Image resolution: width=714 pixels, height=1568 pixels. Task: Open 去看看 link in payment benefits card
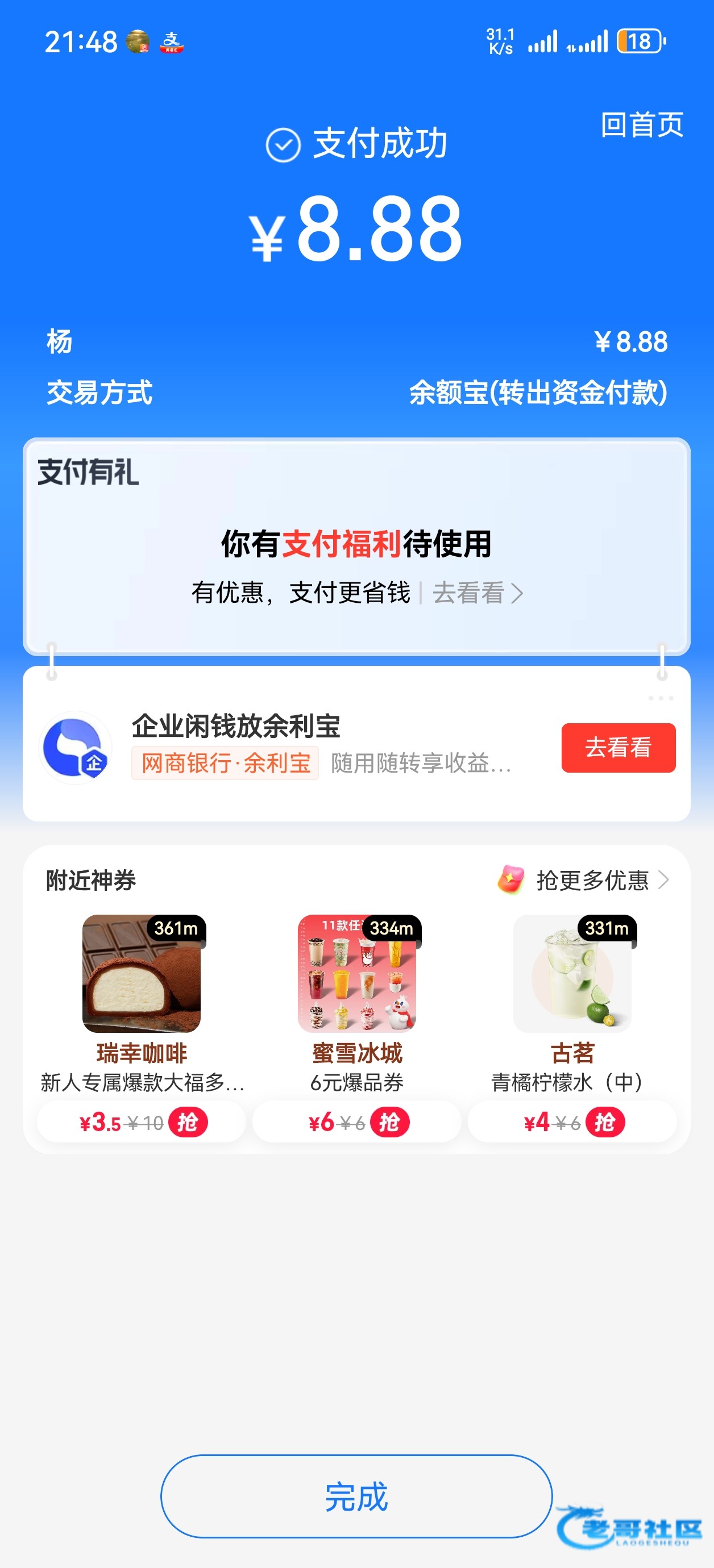click(x=477, y=593)
